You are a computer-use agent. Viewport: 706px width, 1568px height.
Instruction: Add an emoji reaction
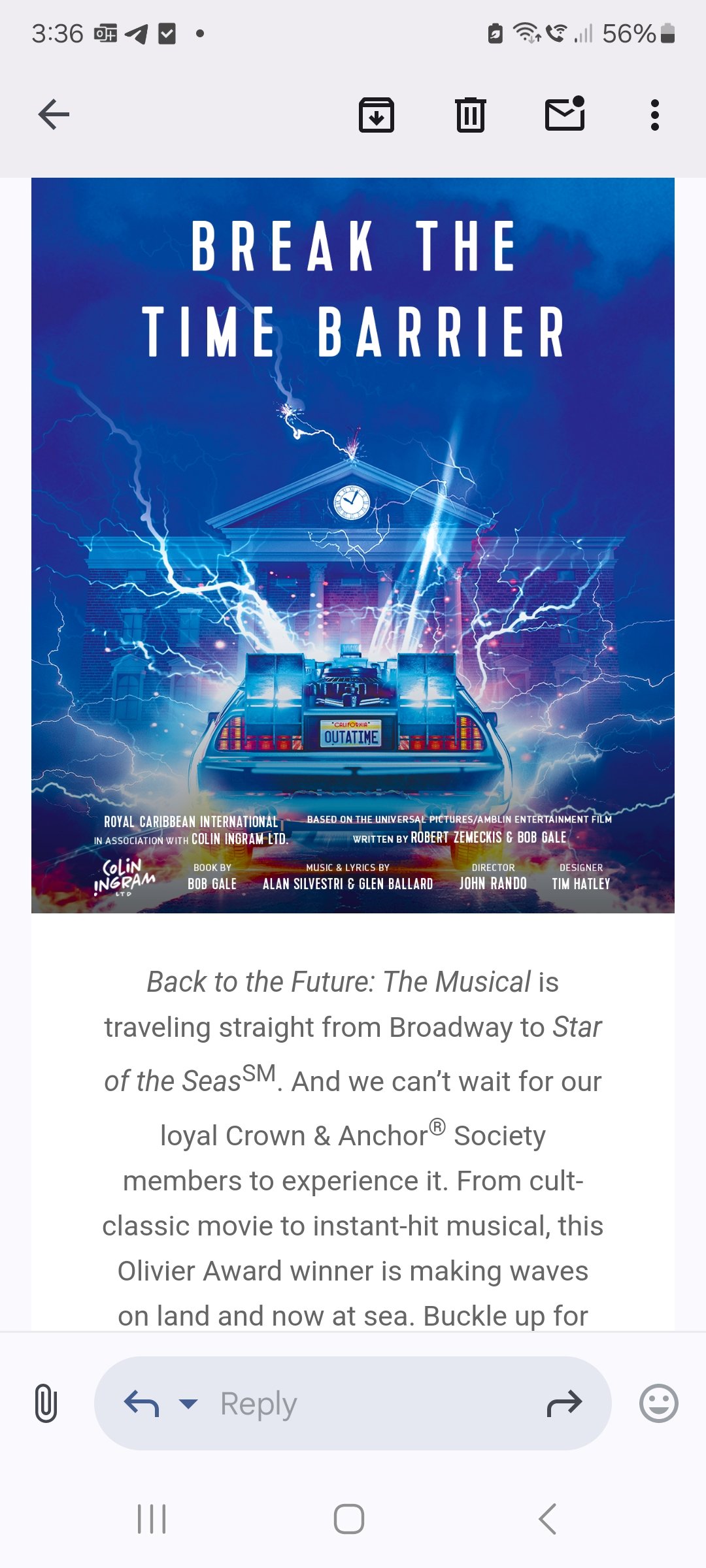point(658,1403)
